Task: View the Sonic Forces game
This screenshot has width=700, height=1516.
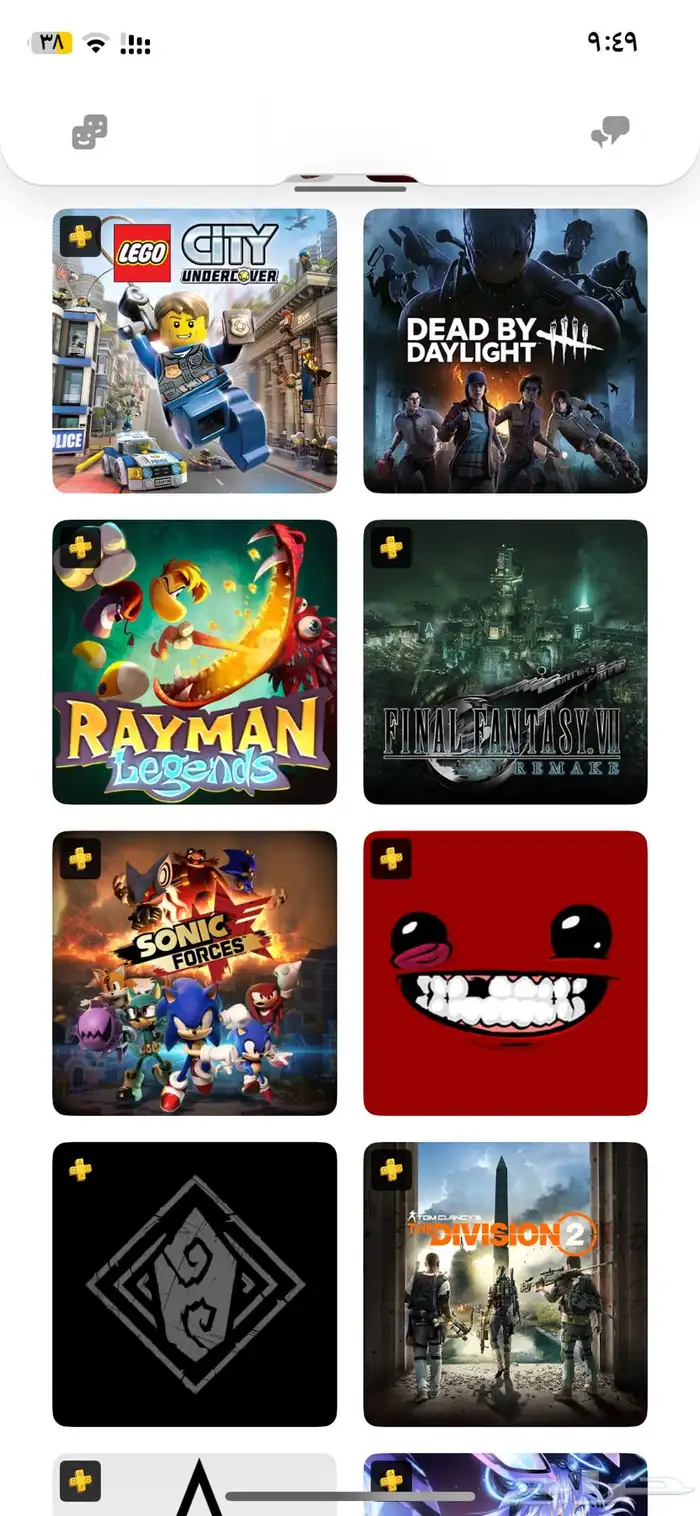Action: point(194,972)
